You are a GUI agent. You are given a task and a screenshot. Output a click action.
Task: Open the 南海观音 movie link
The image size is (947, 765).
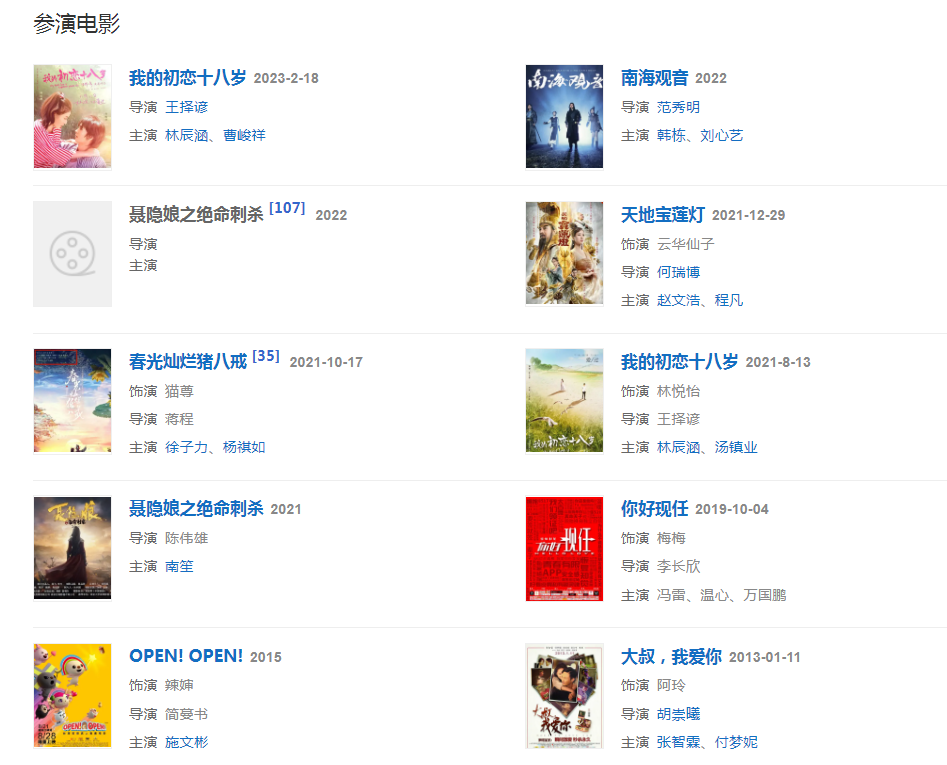(654, 78)
